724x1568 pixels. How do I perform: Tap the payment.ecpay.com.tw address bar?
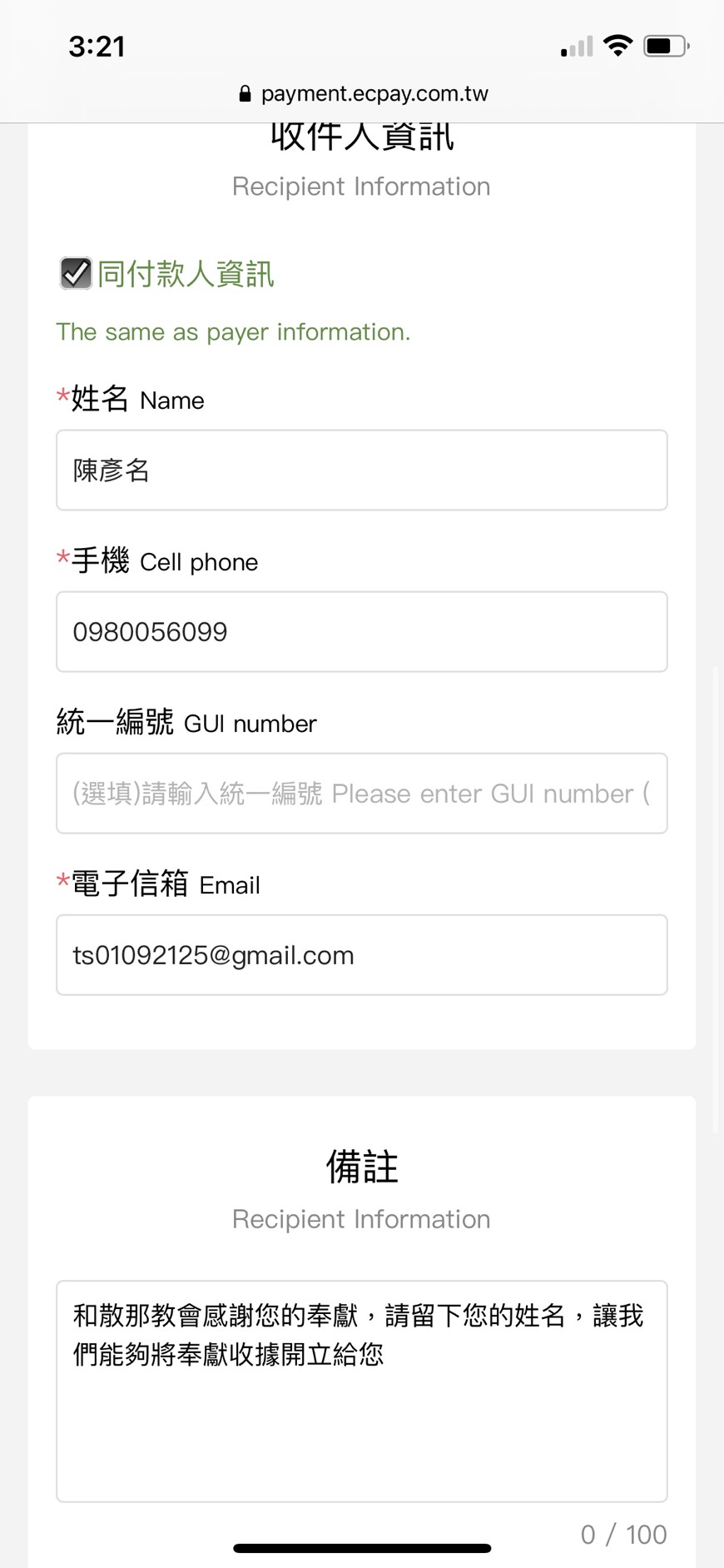pos(363,93)
